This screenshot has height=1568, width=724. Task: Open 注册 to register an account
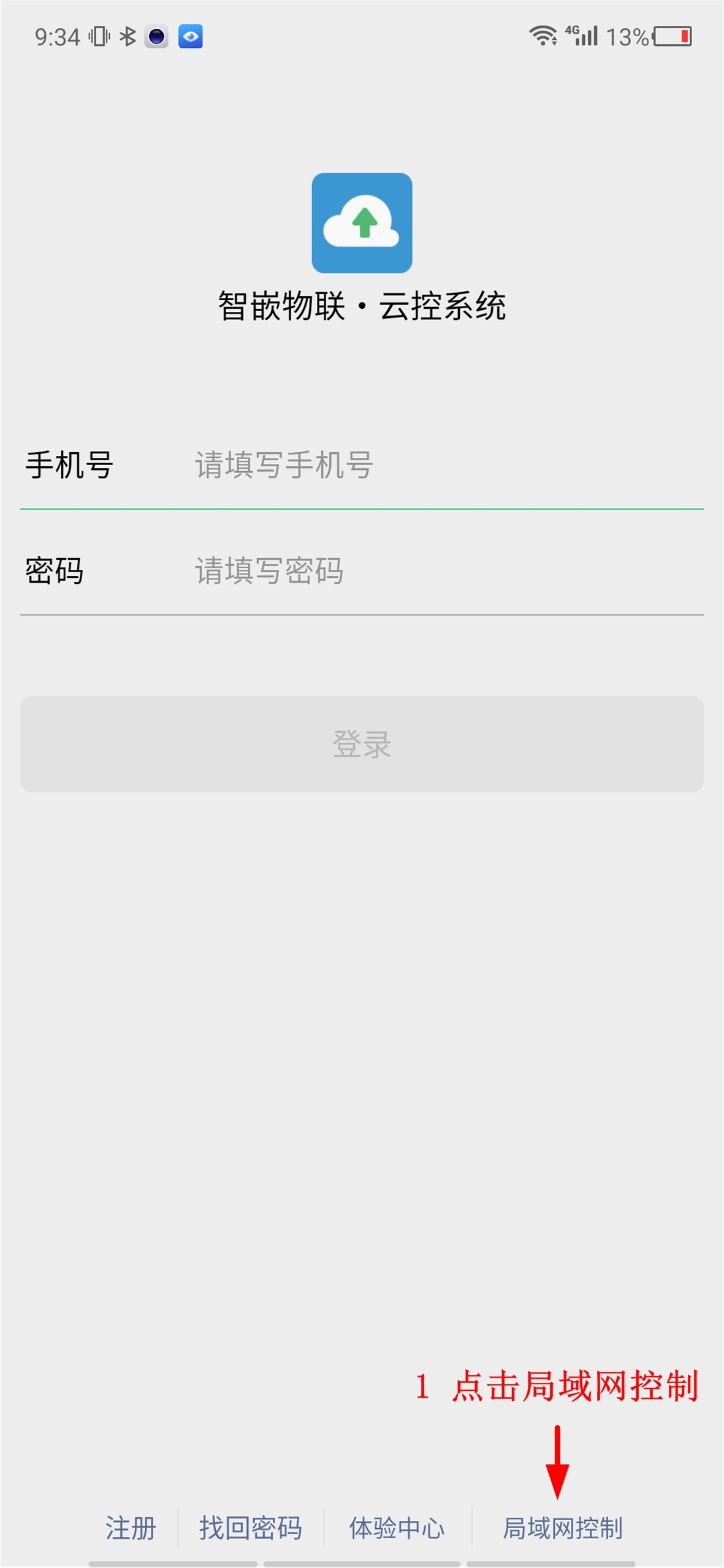tap(131, 1528)
